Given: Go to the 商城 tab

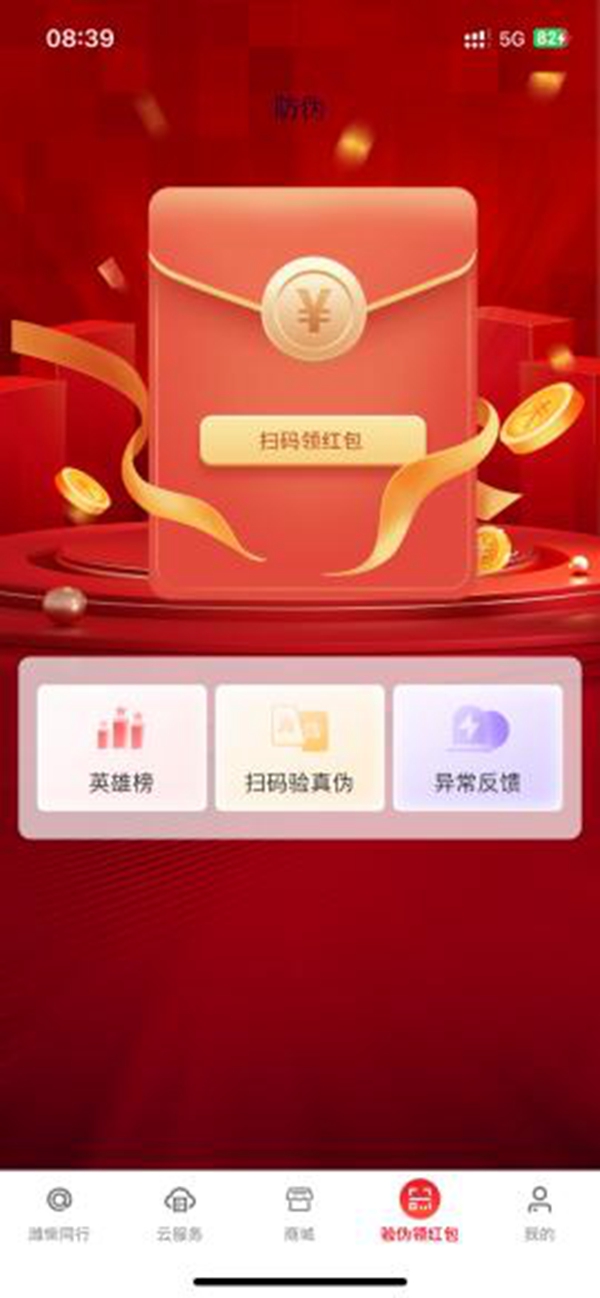Looking at the screenshot, I should tap(299, 1211).
